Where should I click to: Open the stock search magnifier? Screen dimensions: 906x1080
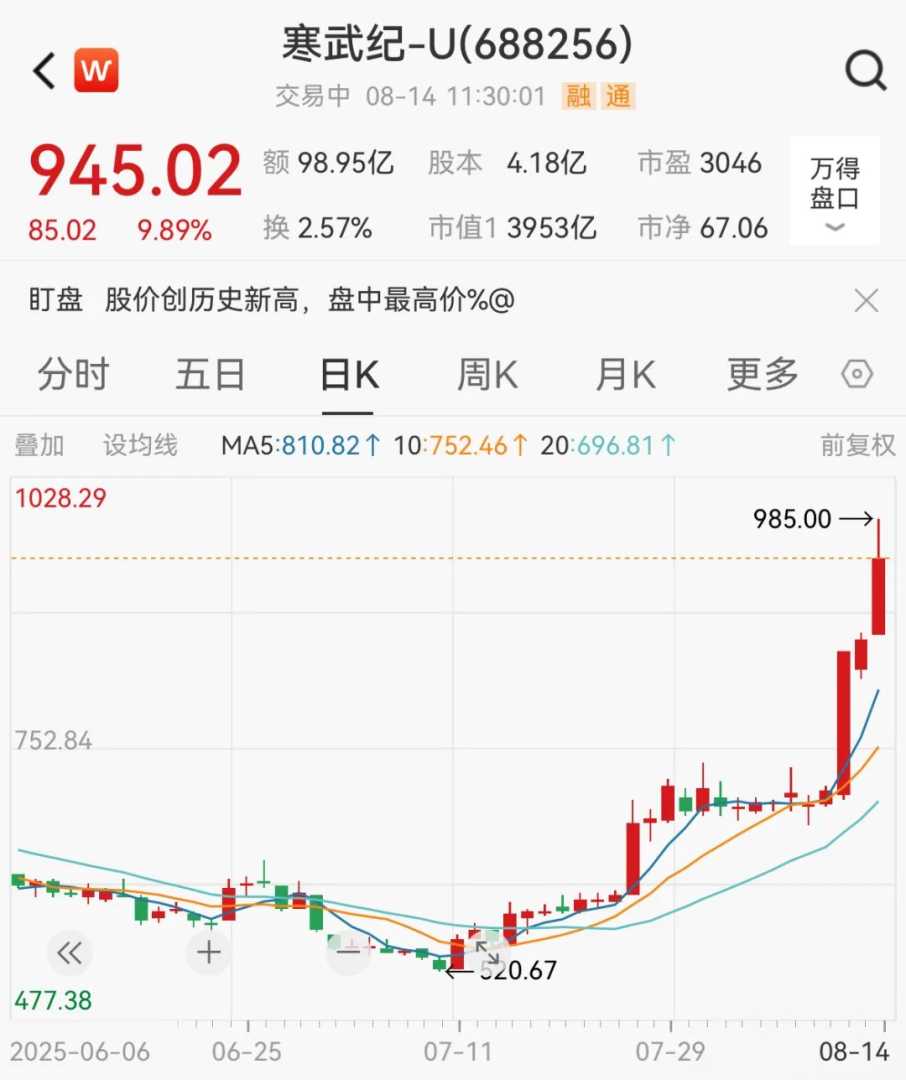(865, 71)
